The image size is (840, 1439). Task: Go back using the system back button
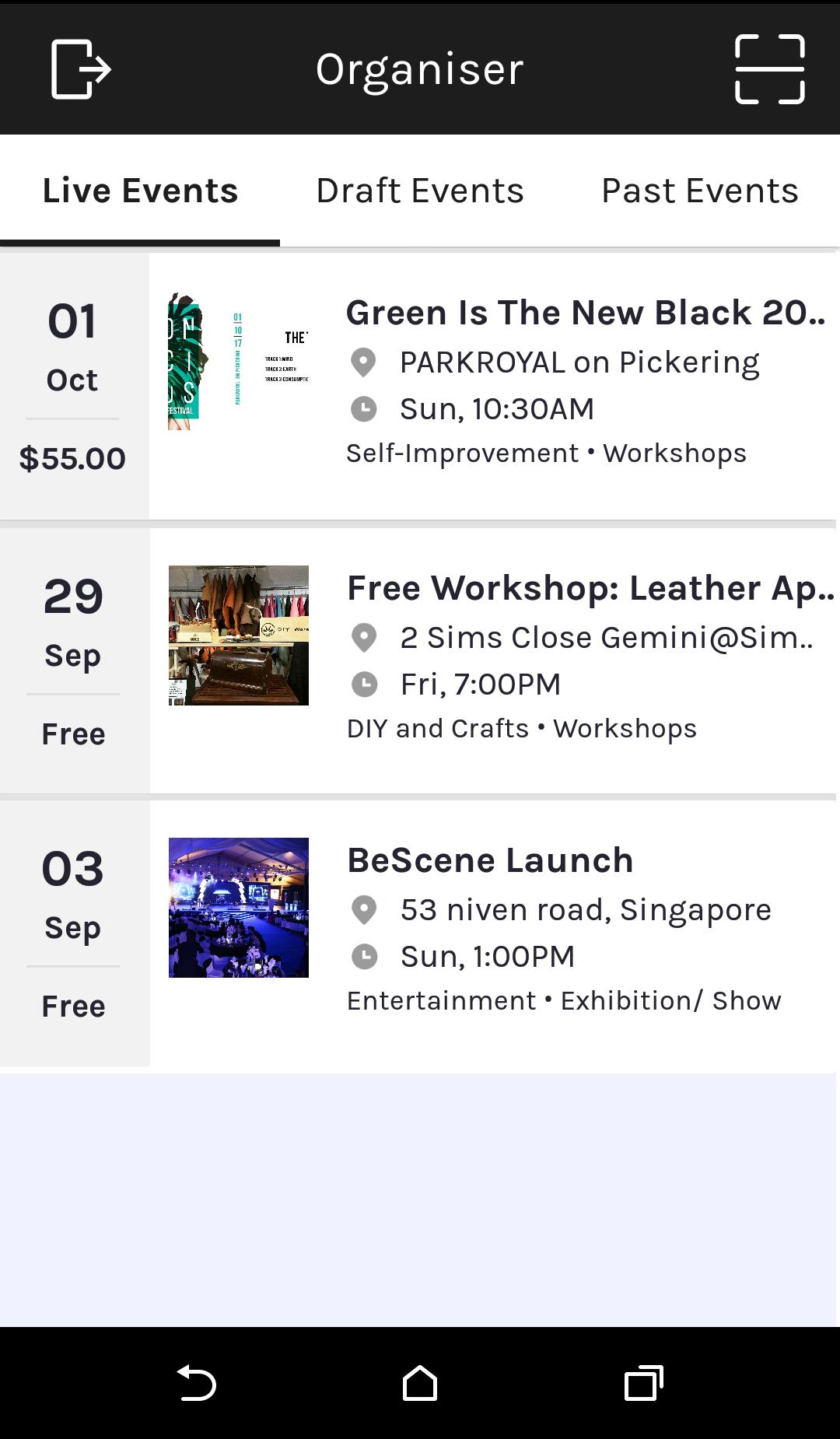coord(196,1383)
